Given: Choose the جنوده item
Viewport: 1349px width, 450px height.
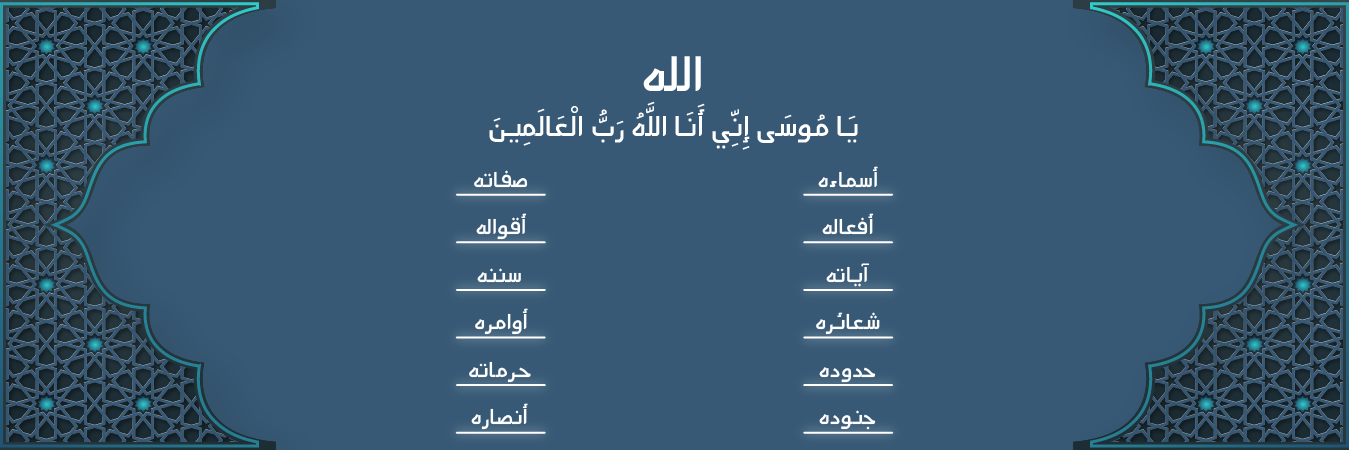Looking at the screenshot, I should (848, 418).
